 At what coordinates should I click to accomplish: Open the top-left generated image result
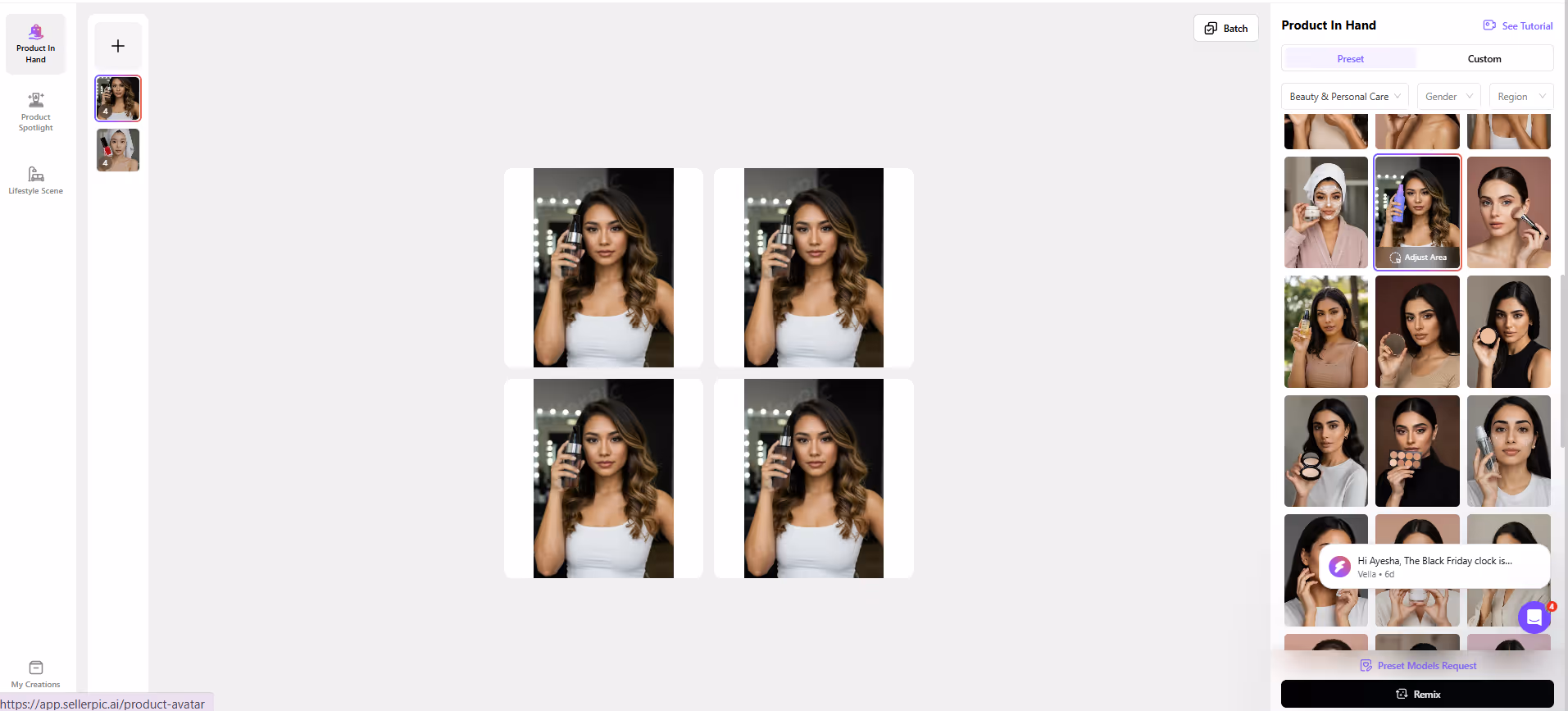click(603, 267)
